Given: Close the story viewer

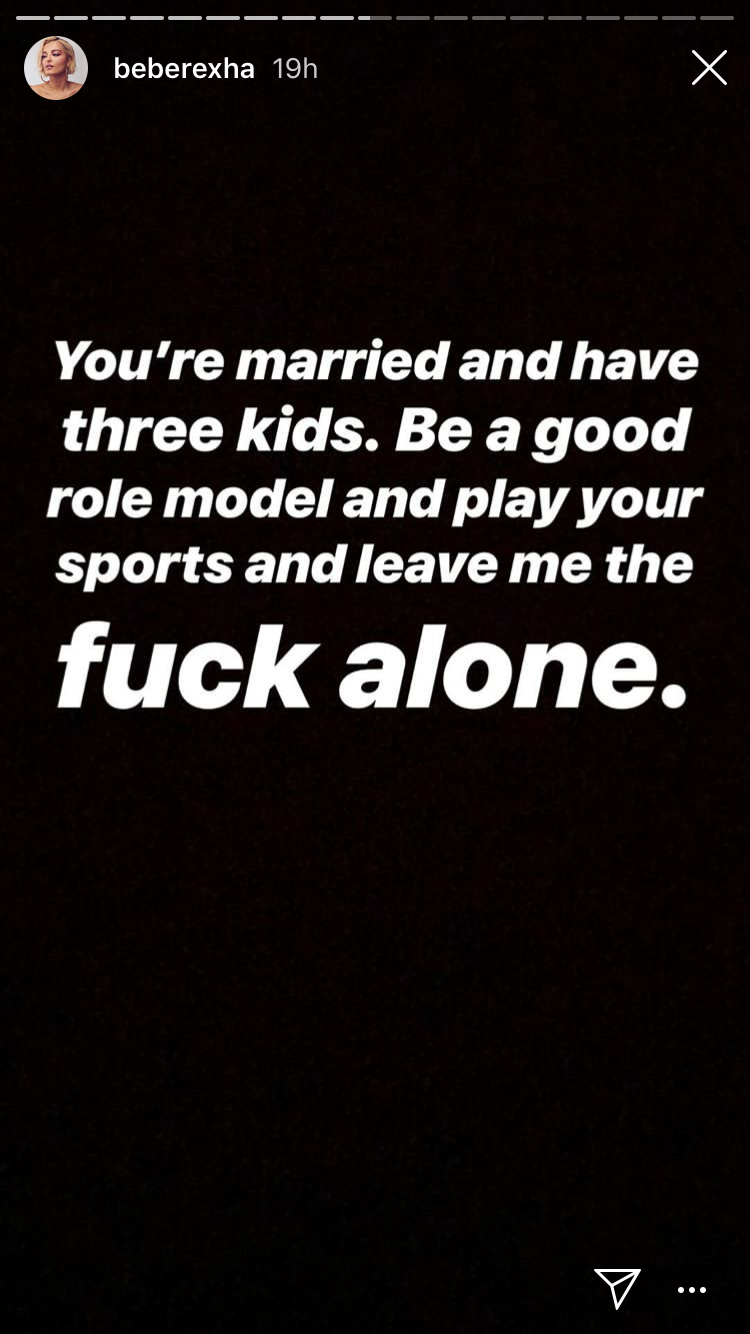Looking at the screenshot, I should (x=709, y=68).
